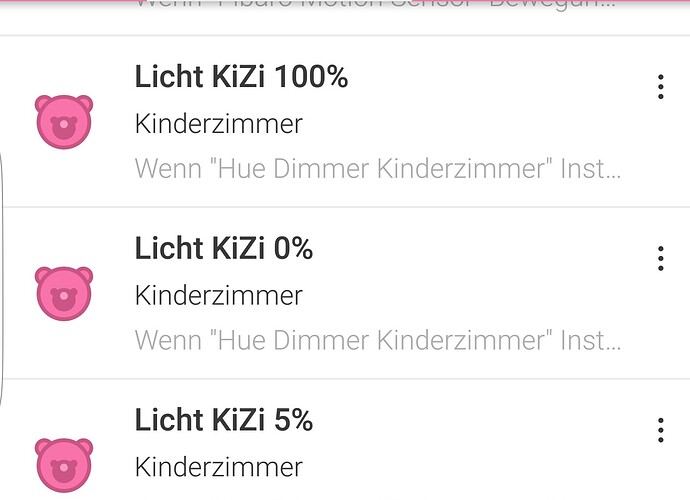690x500 pixels.
Task: Open the Licht KiZi 0% flow
Action: [224, 249]
